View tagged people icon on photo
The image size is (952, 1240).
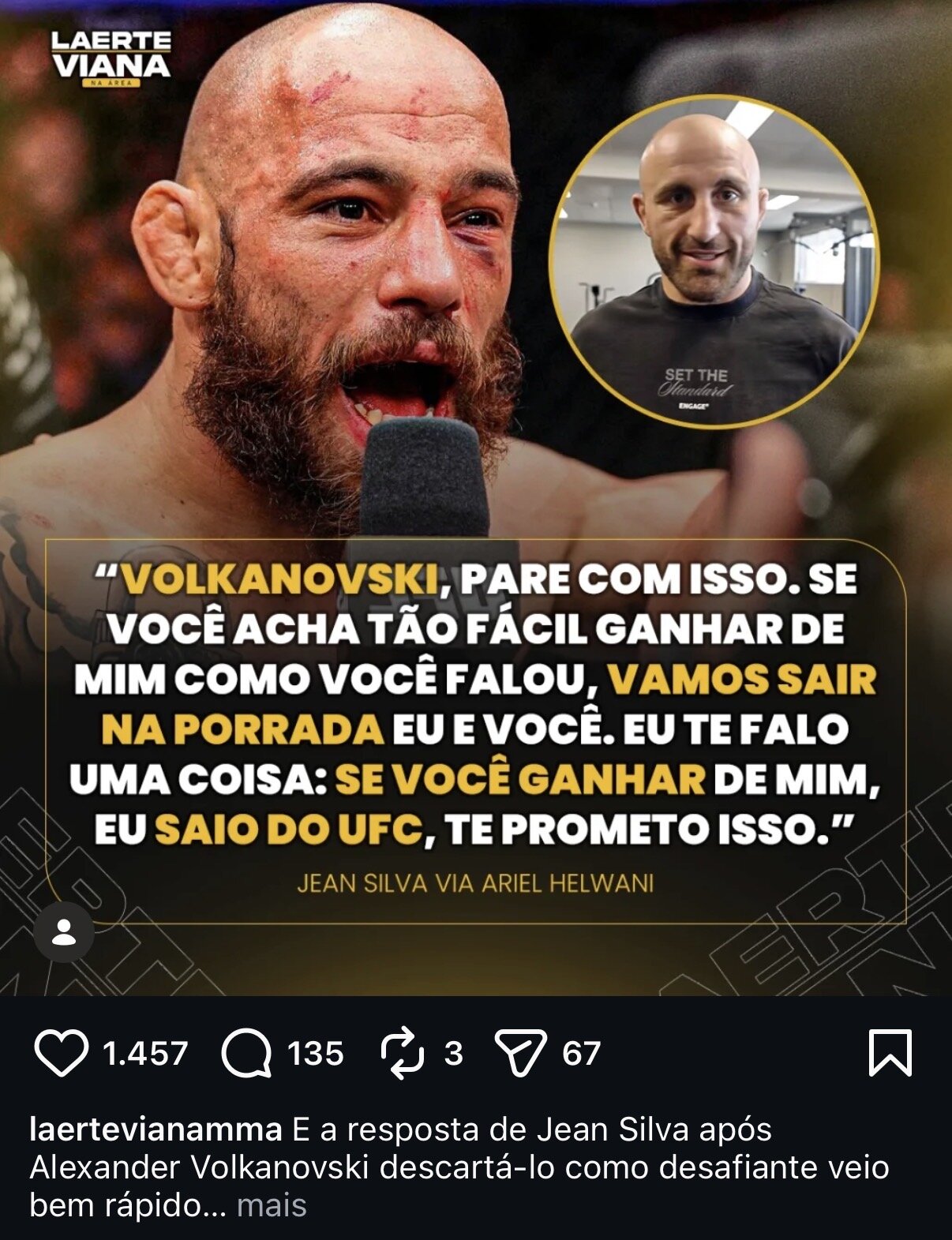tap(64, 932)
